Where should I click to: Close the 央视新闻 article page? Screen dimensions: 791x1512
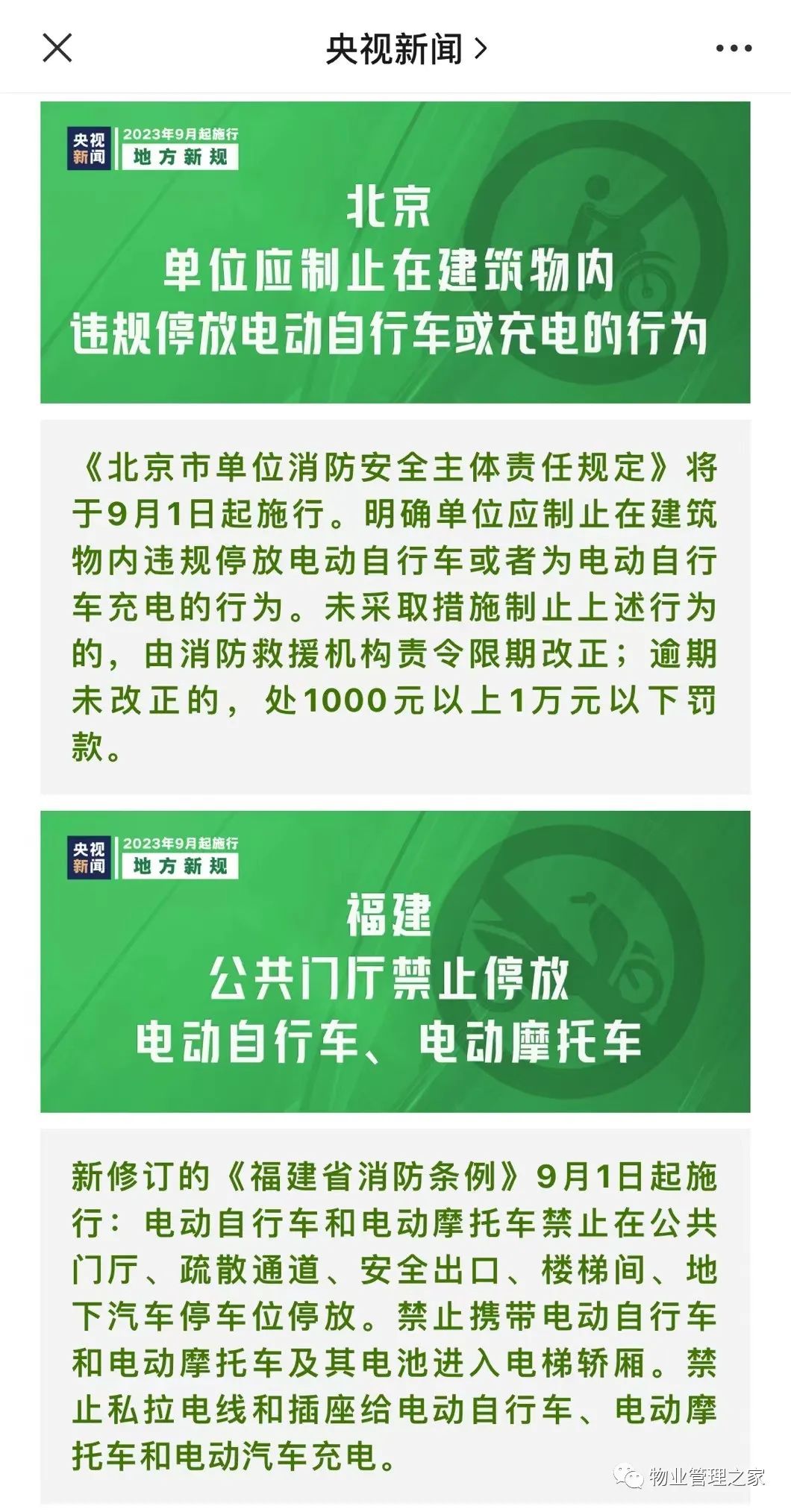(57, 48)
